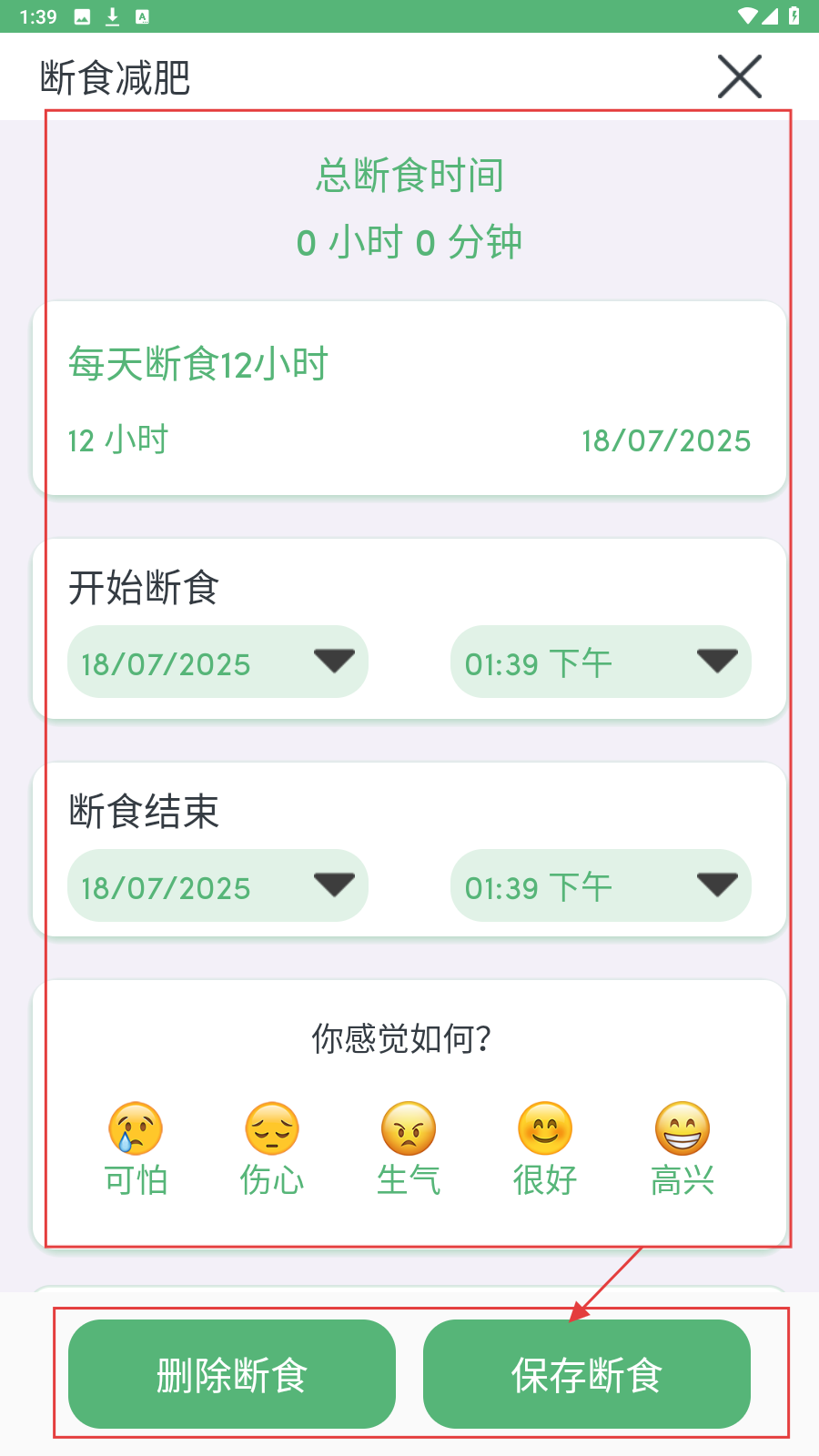Open the 断食结束 time dropdown
Screen dimensions: 819x1456
click(x=601, y=885)
